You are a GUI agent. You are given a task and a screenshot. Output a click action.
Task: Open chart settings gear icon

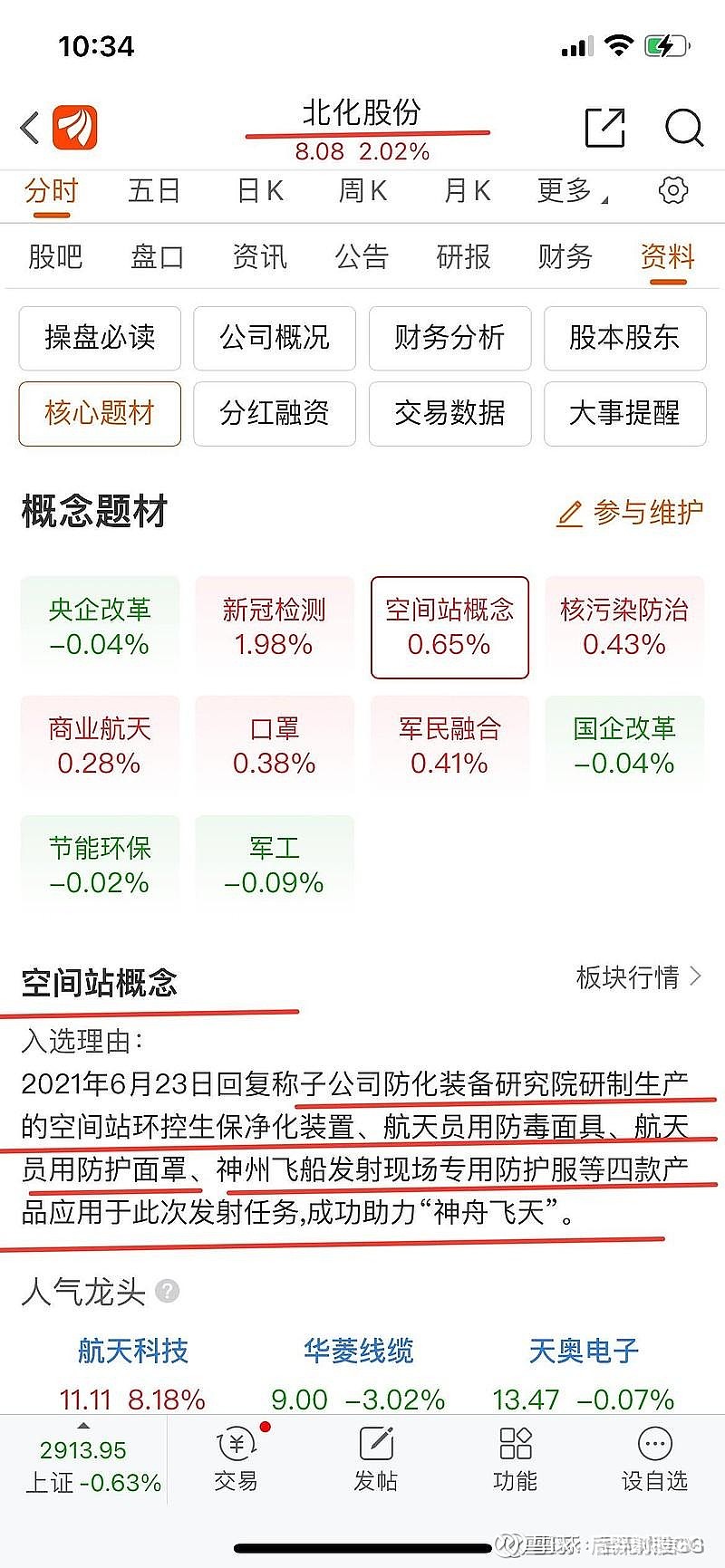coord(672,190)
